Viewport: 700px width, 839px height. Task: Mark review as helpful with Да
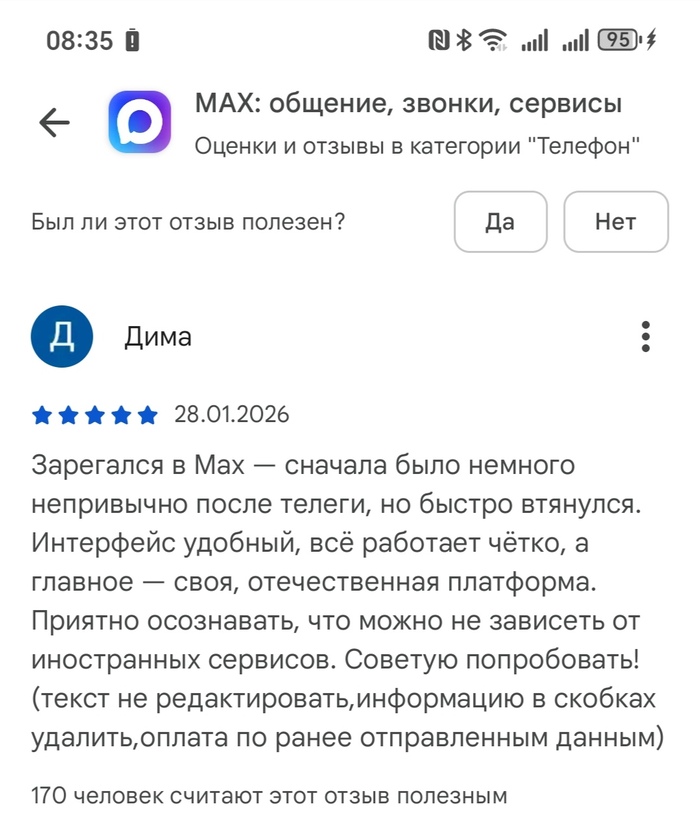(x=500, y=222)
